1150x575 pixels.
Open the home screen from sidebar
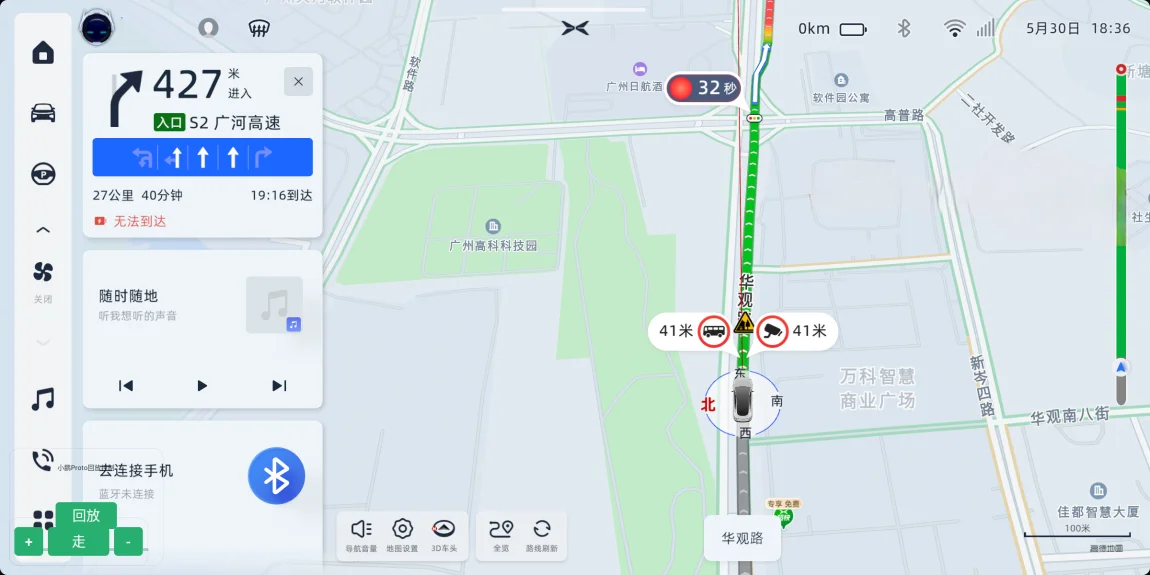pos(43,52)
